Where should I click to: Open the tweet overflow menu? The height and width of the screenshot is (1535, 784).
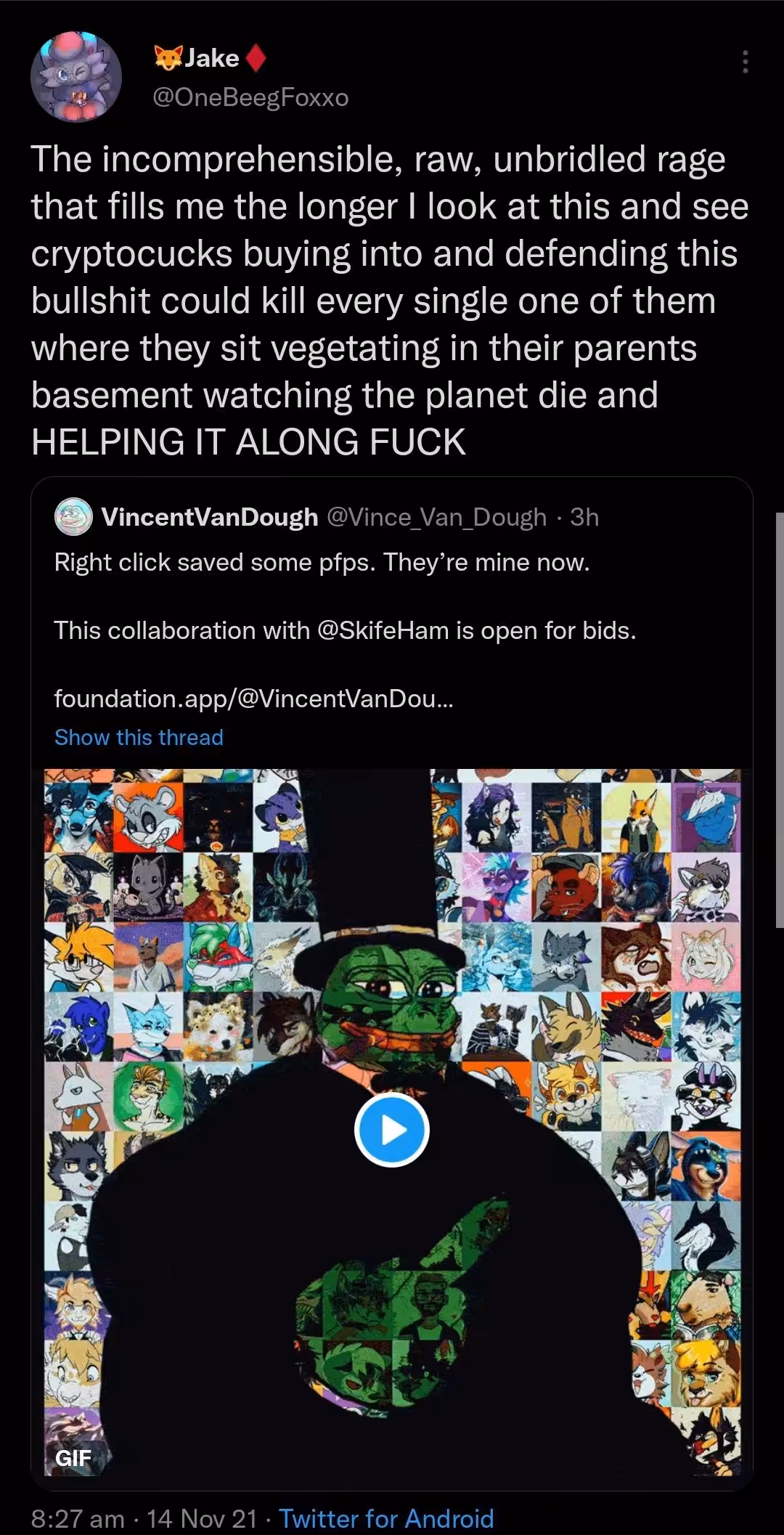pyautogui.click(x=745, y=62)
